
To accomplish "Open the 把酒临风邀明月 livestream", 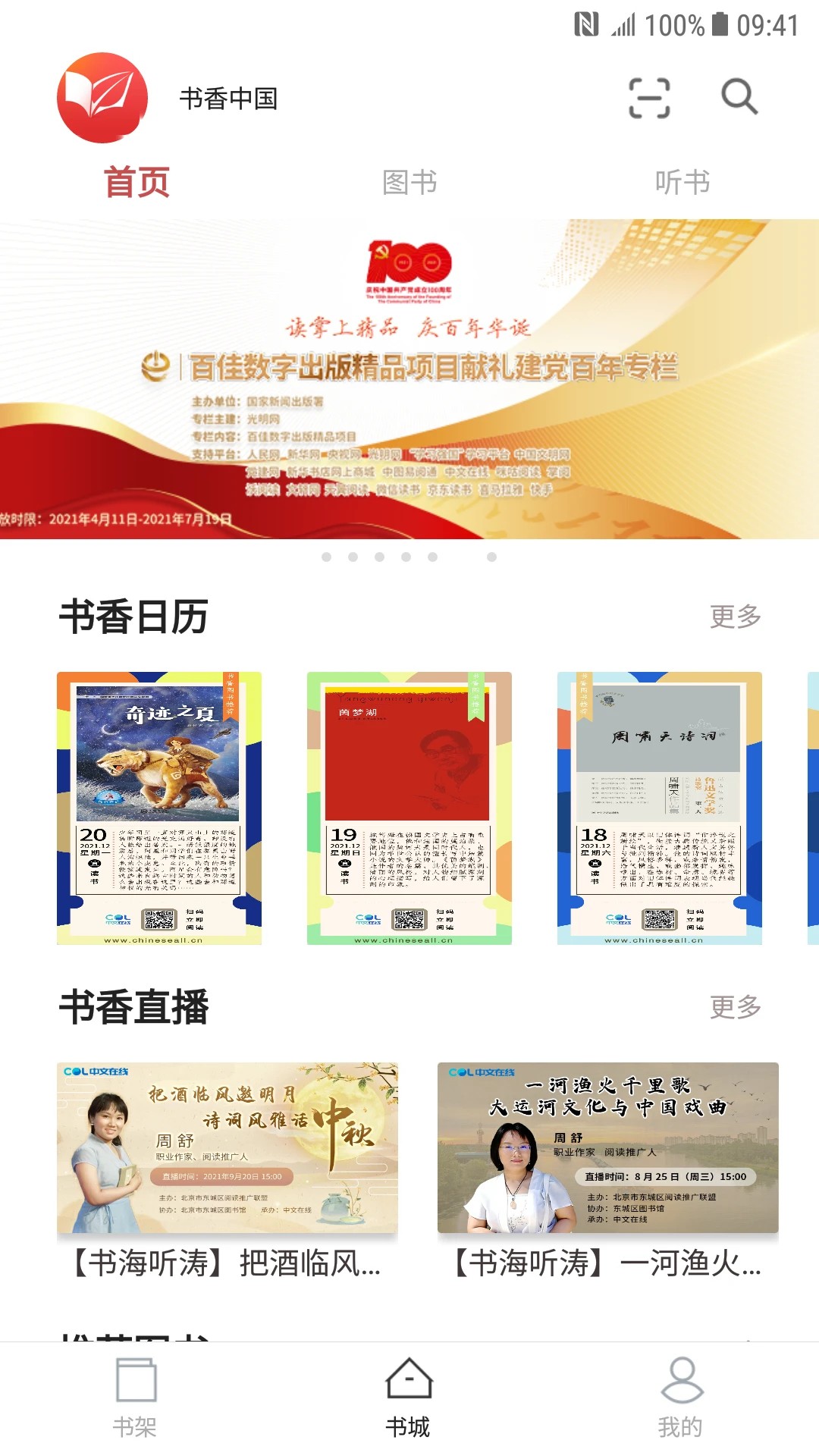I will [227, 1145].
